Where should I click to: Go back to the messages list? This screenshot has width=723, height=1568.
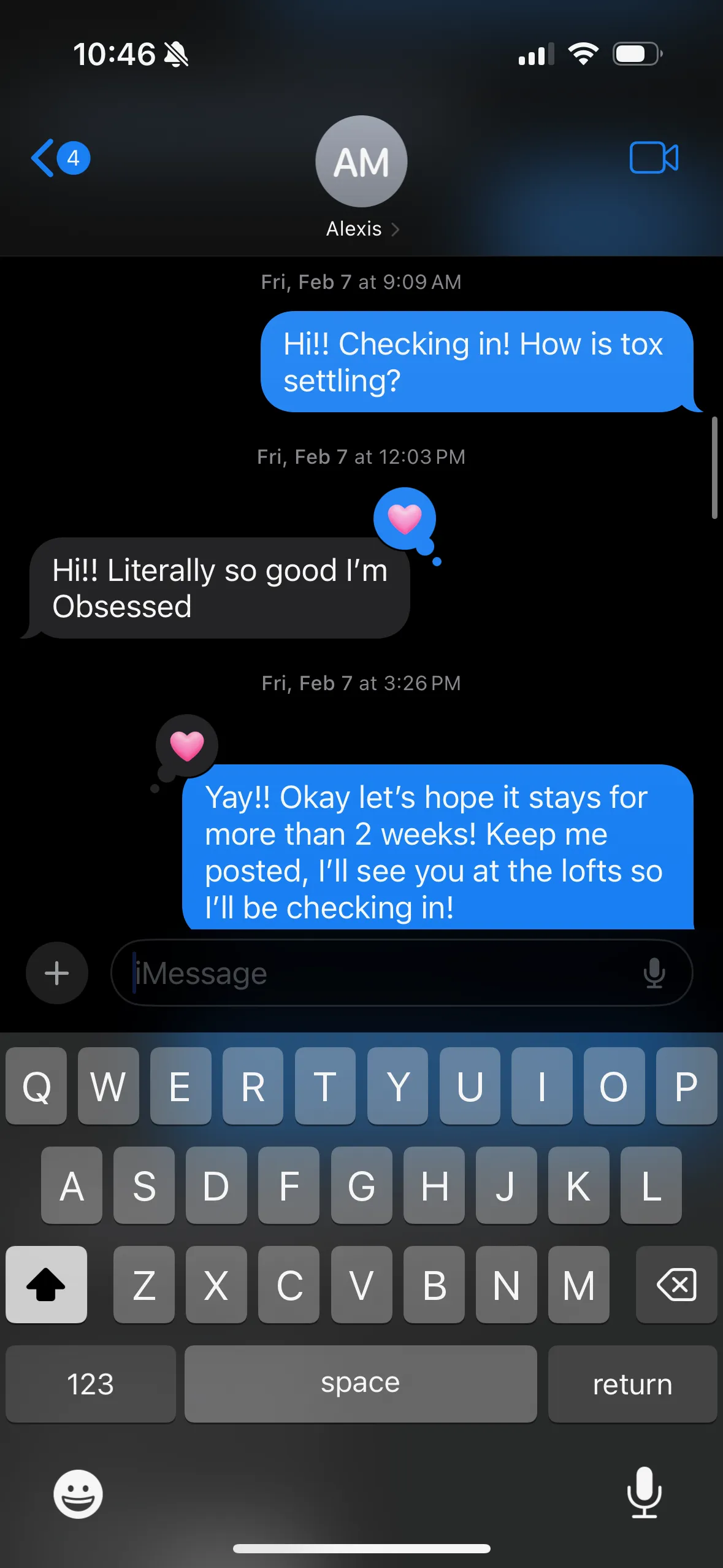tap(60, 158)
